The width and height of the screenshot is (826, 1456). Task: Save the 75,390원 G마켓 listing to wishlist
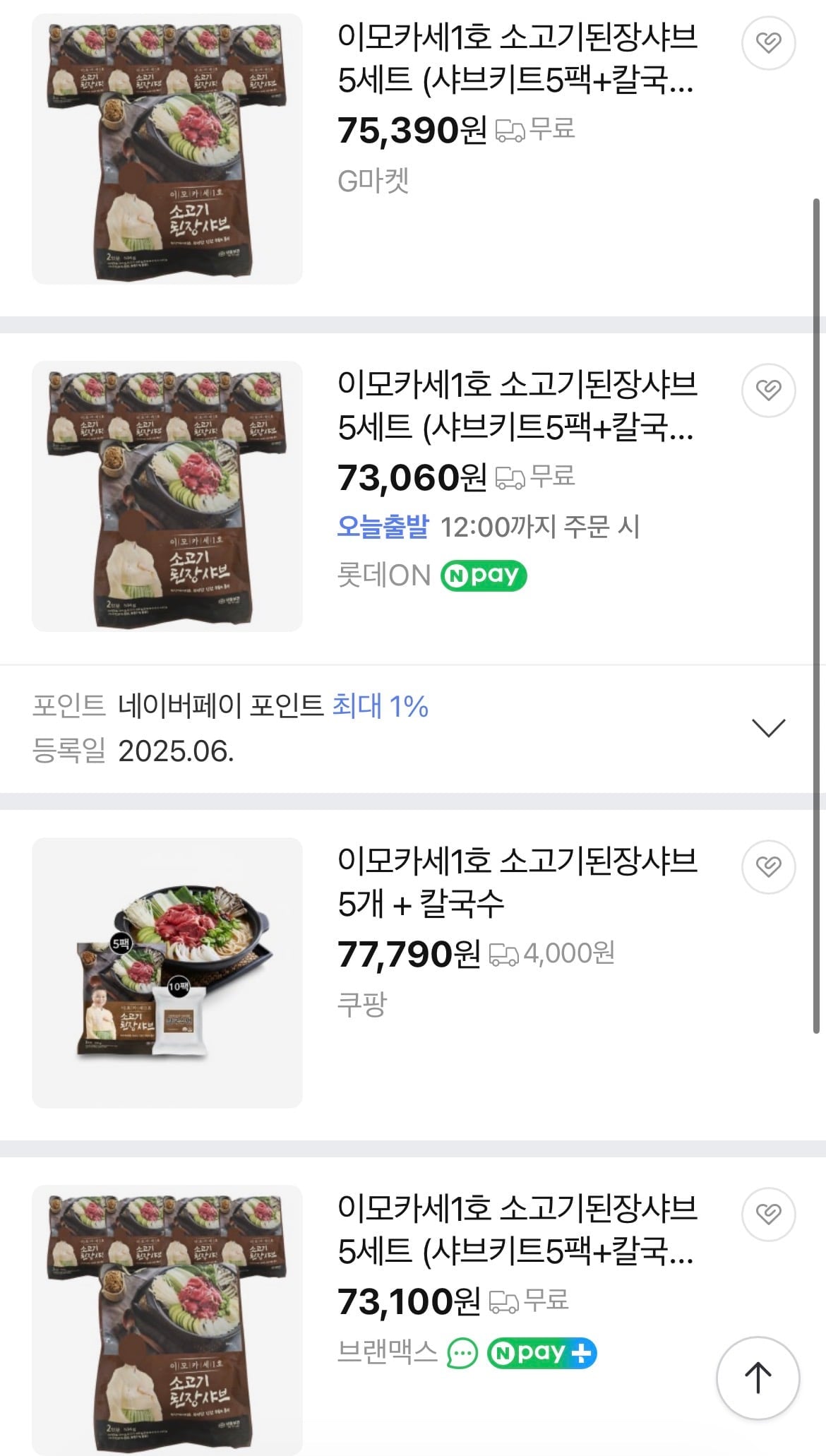tap(768, 43)
